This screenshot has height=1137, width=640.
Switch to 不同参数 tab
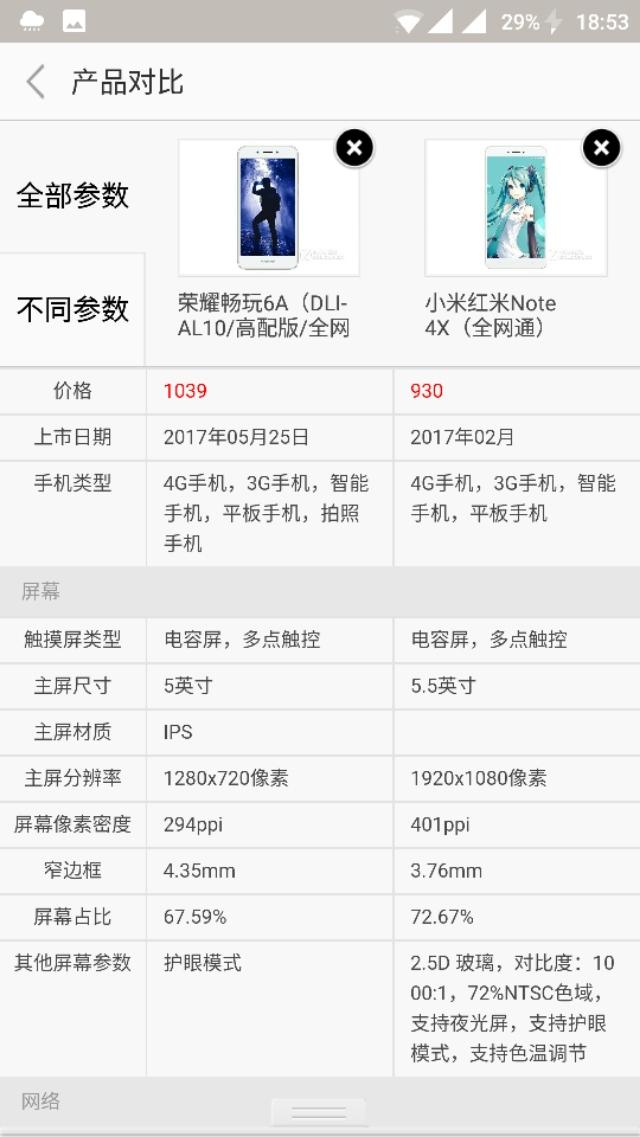(x=72, y=309)
